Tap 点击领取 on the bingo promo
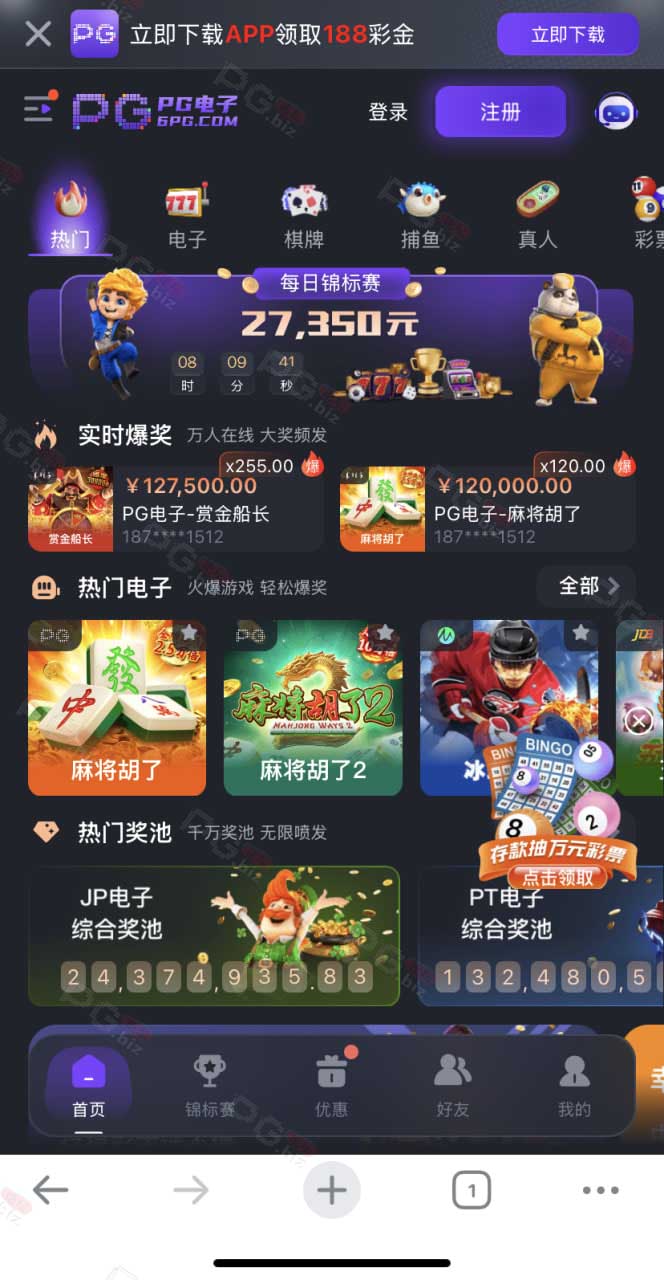The width and height of the screenshot is (664, 1280). (x=558, y=877)
